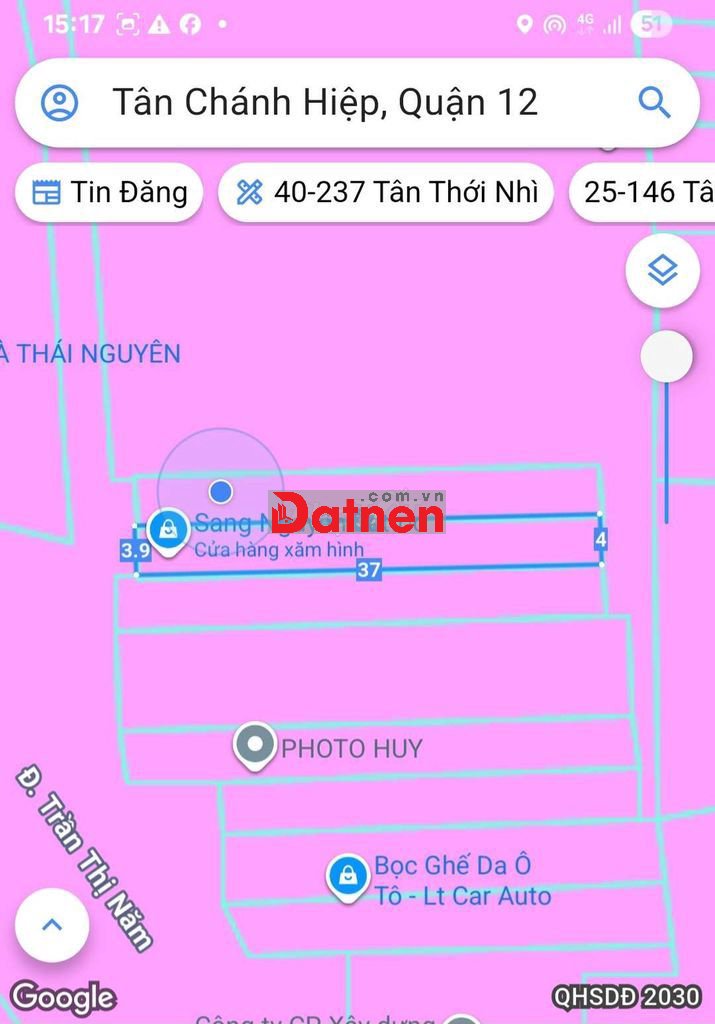Open the PHOTO HUY map pin

click(x=255, y=746)
